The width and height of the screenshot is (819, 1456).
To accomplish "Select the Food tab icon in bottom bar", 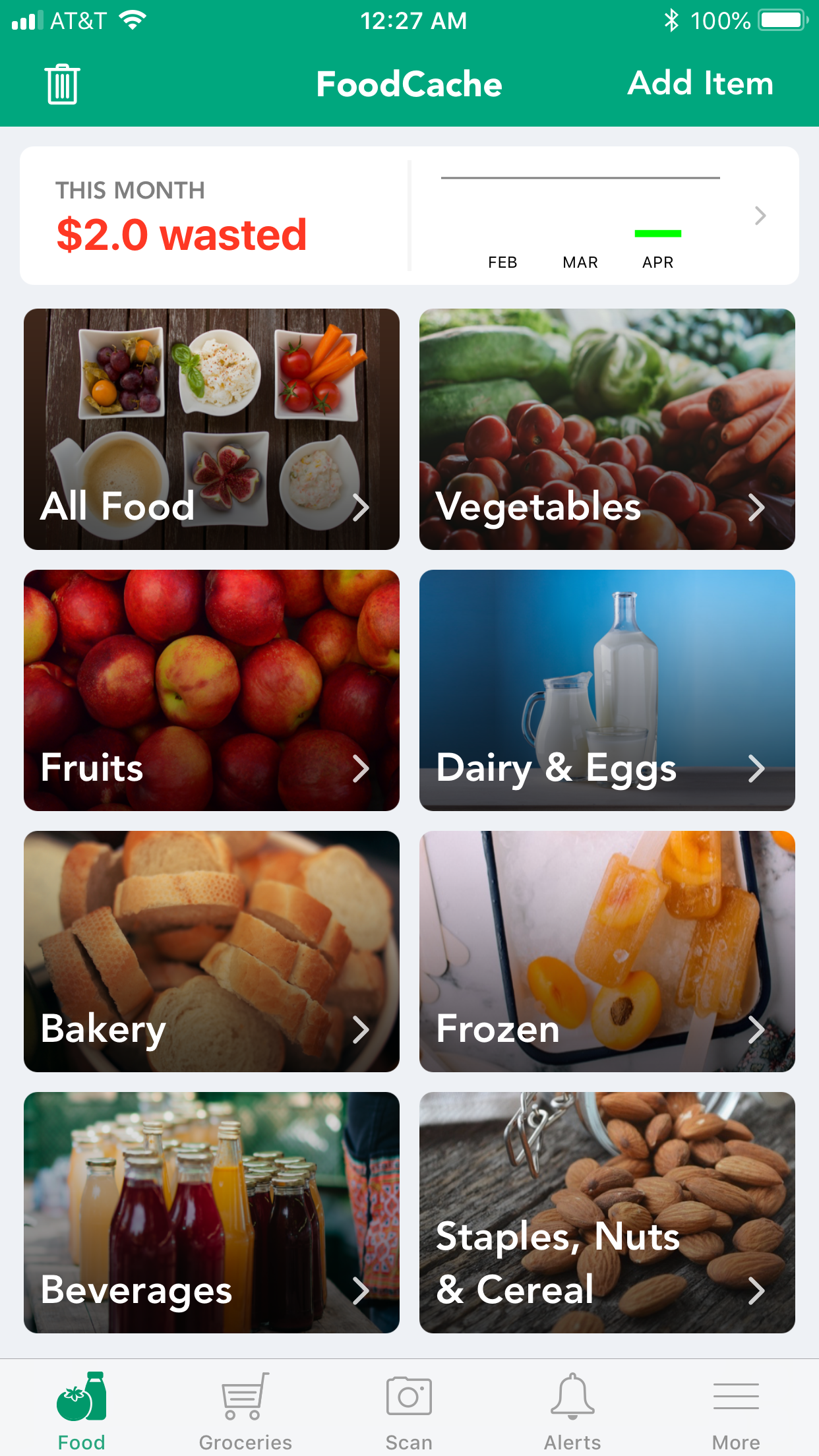I will pos(81,1395).
